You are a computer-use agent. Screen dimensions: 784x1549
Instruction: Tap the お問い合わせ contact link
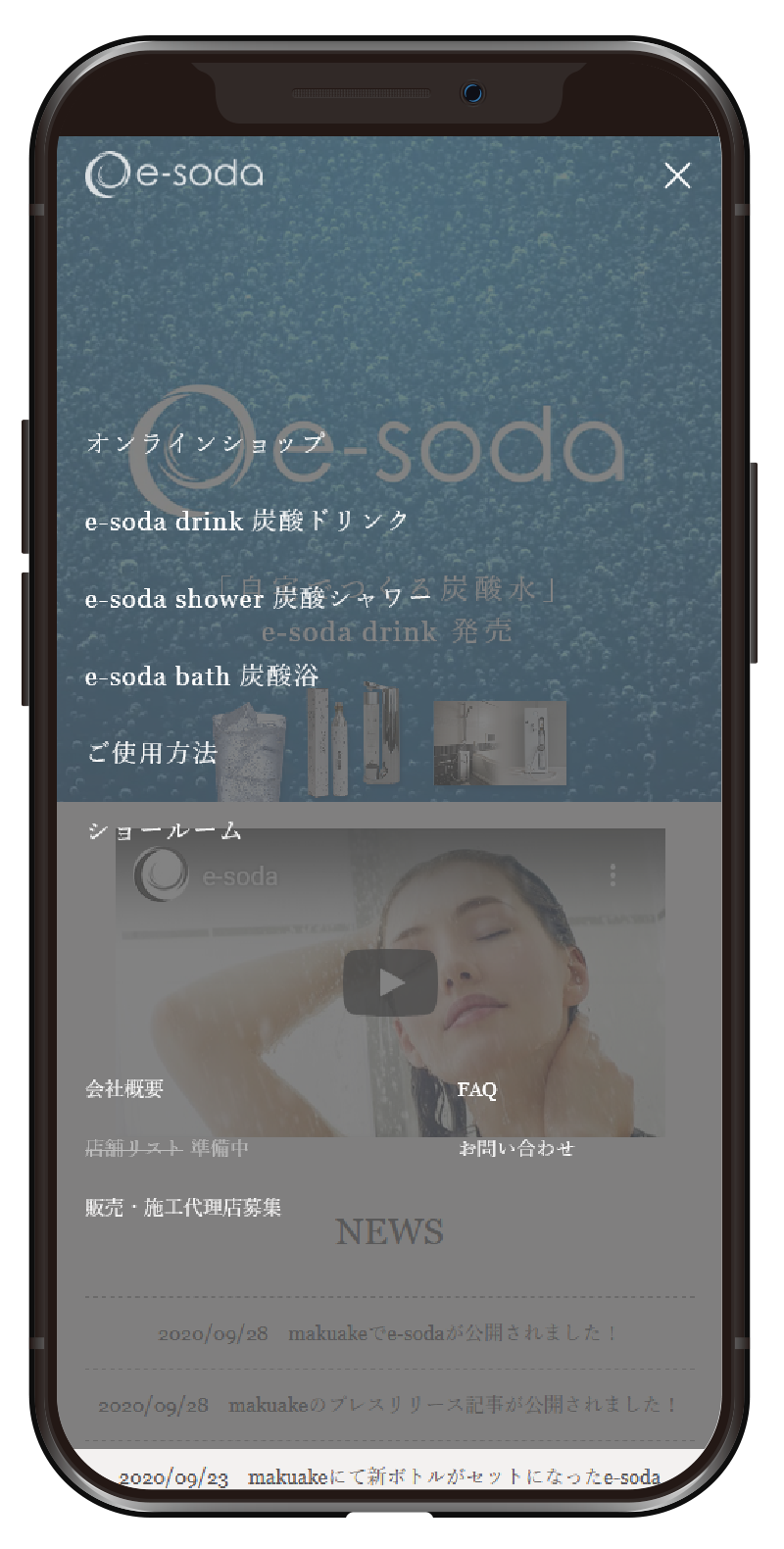click(515, 1148)
